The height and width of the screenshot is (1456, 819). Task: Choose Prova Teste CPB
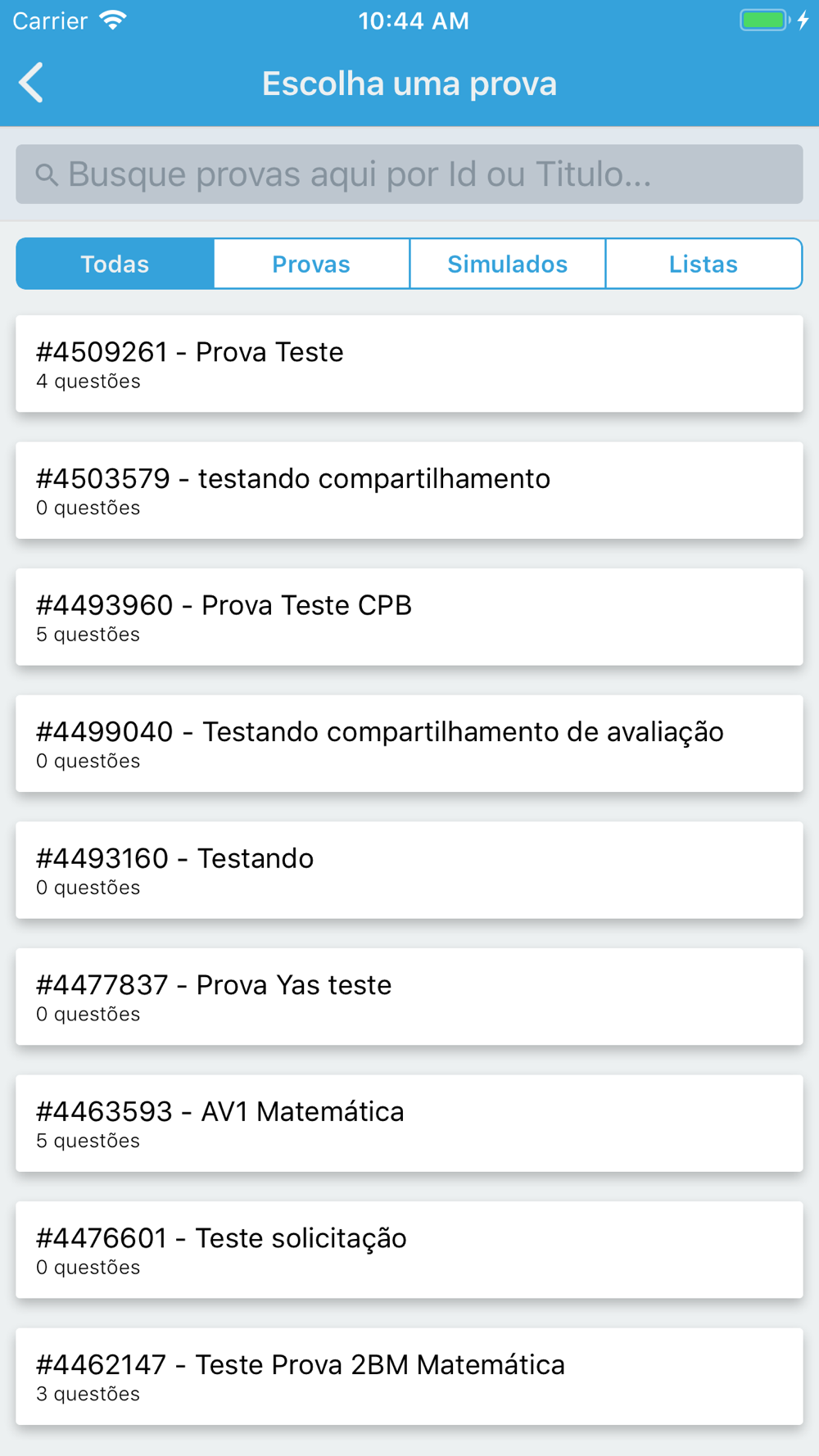tap(409, 617)
